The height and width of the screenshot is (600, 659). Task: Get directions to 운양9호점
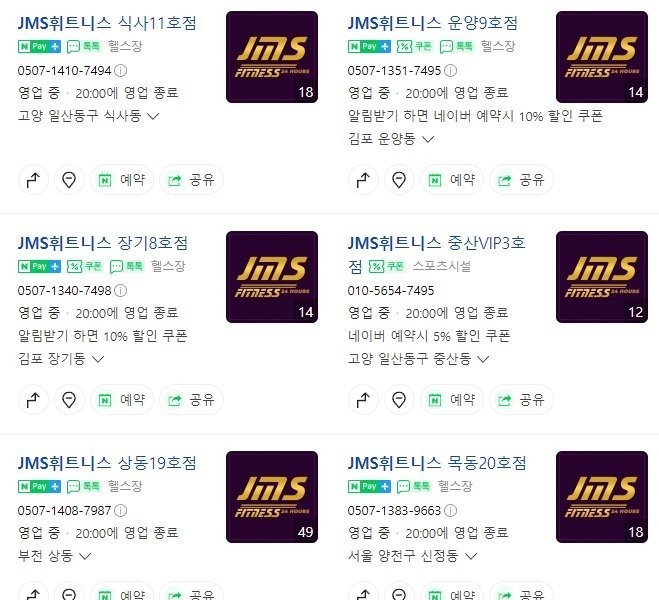point(363,180)
